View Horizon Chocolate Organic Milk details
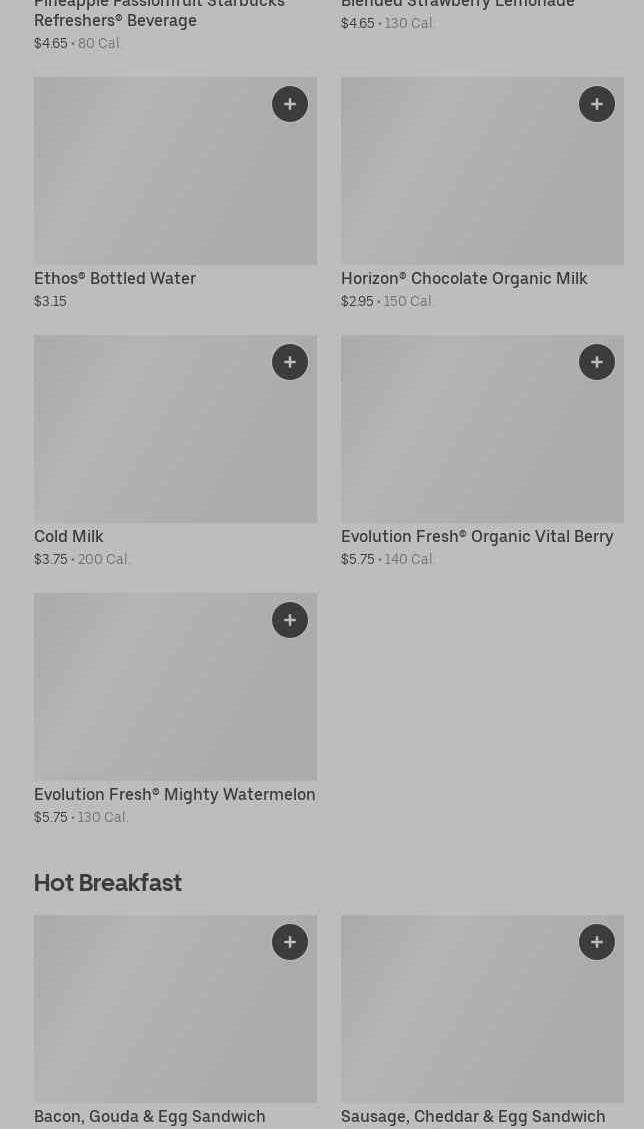Screen dimensions: 644x1129 pos(482,194)
